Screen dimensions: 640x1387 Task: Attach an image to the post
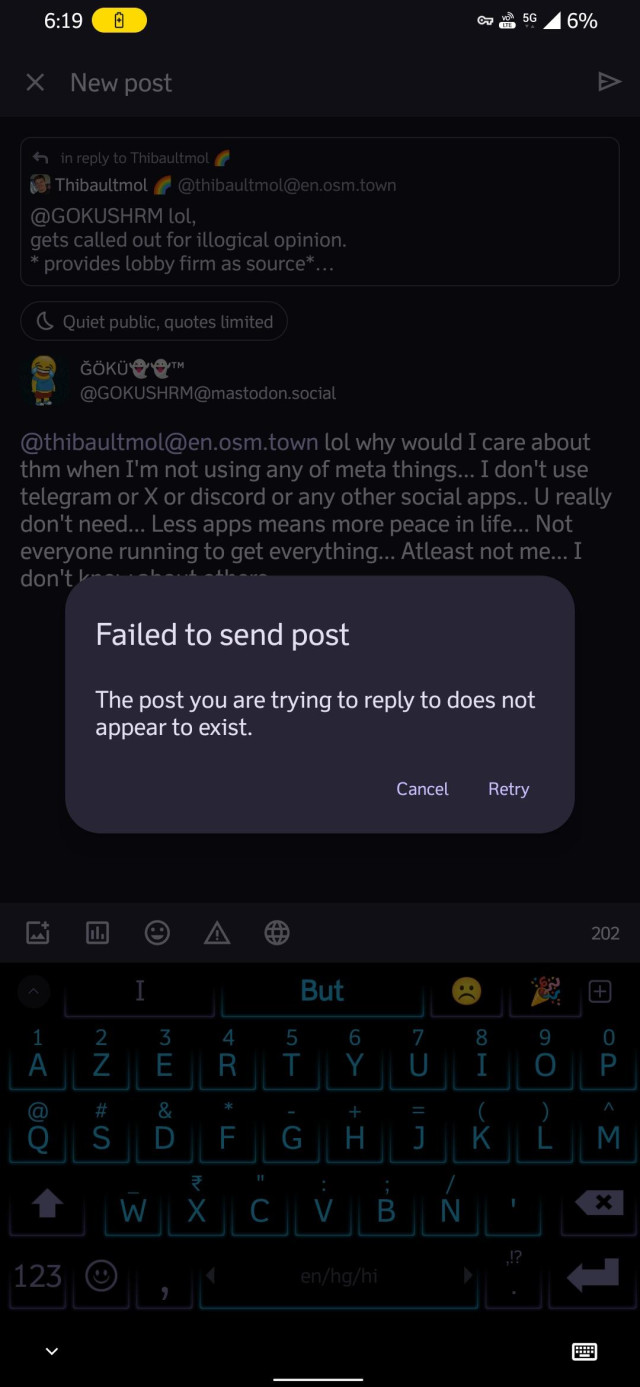coord(38,933)
